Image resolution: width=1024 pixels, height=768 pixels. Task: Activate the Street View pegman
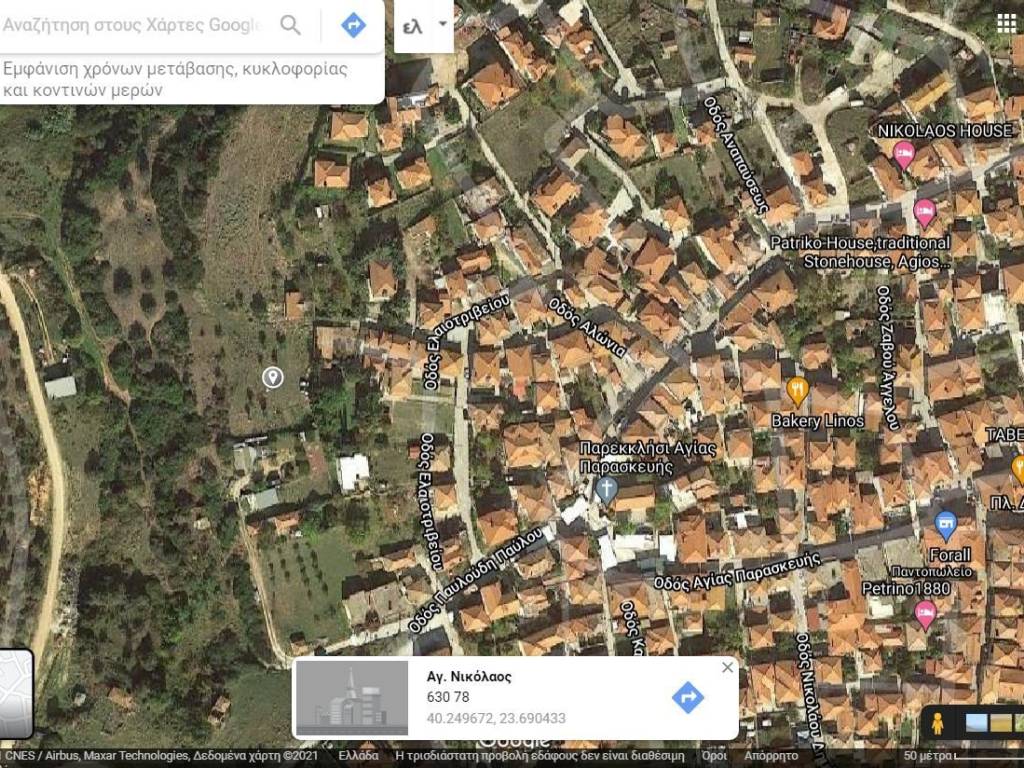(x=937, y=723)
